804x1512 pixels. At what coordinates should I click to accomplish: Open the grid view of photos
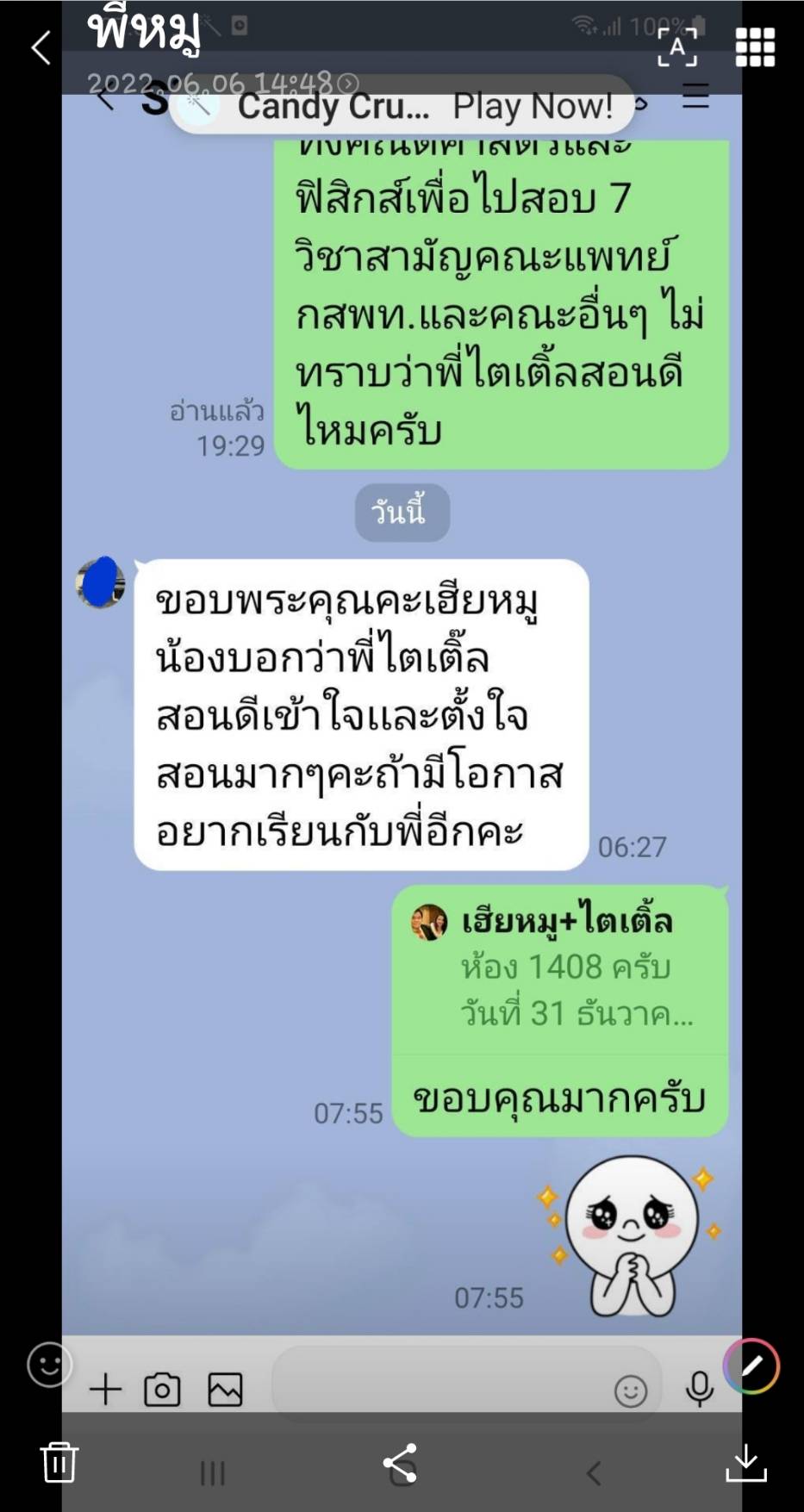pyautogui.click(x=755, y=47)
